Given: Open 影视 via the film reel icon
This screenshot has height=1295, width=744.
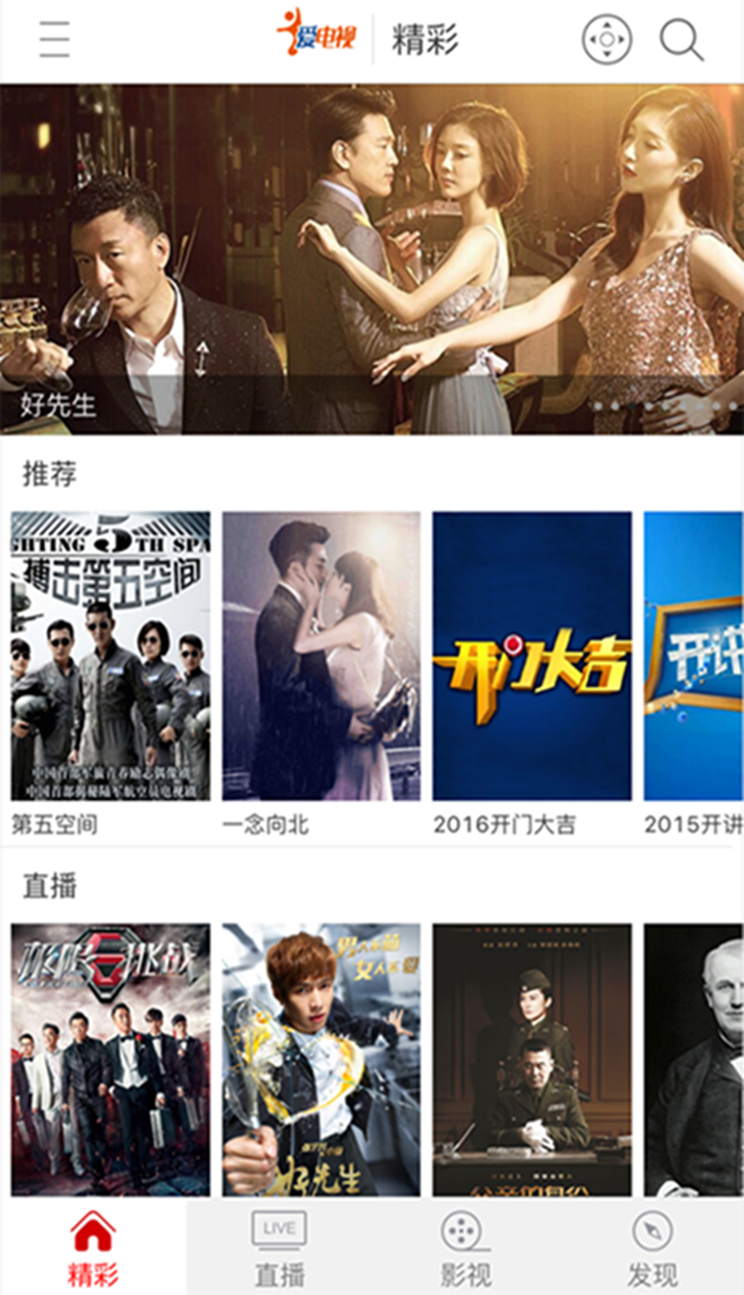Looking at the screenshot, I should click(460, 1232).
